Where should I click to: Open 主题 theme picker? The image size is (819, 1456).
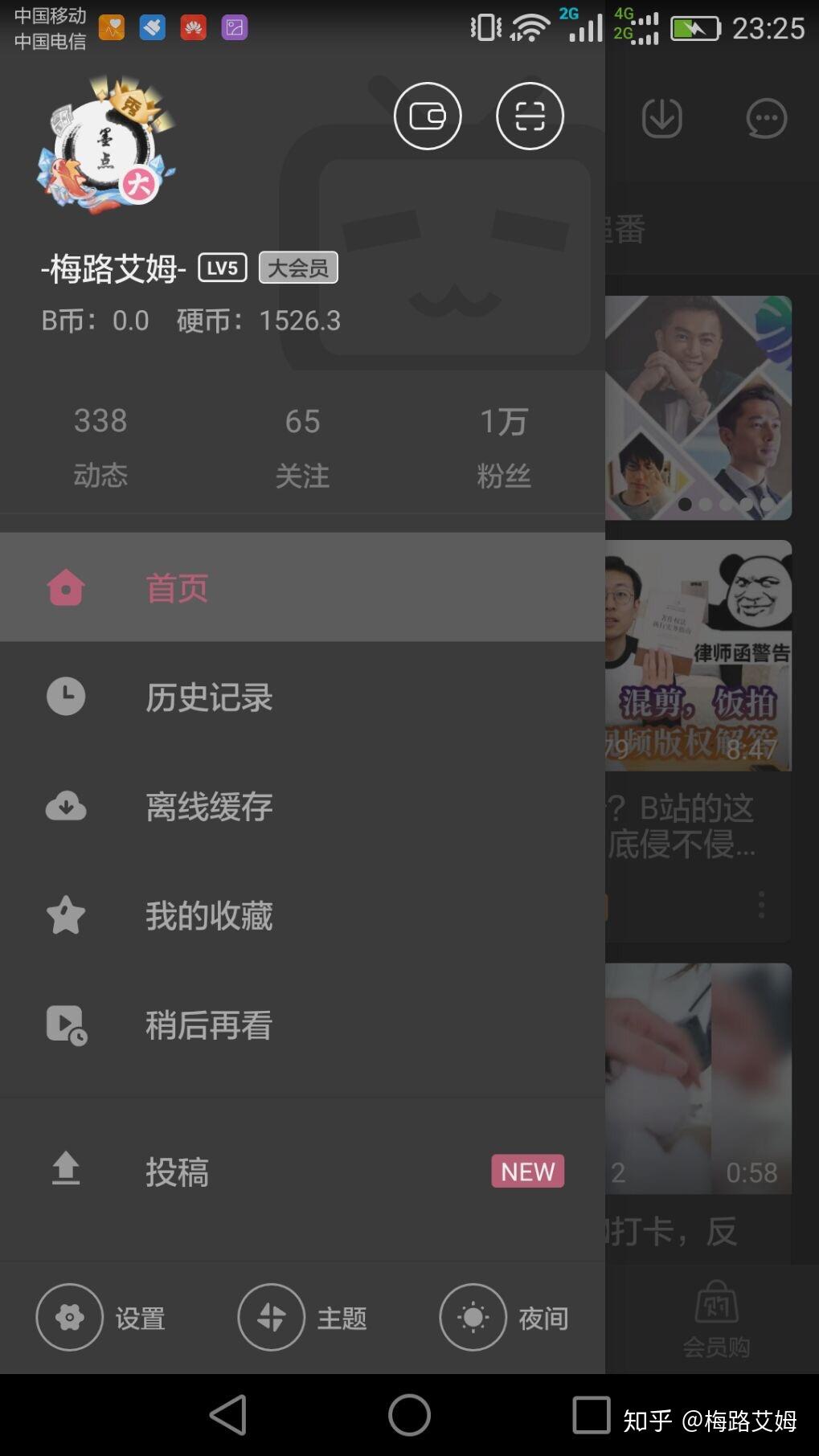(302, 1318)
